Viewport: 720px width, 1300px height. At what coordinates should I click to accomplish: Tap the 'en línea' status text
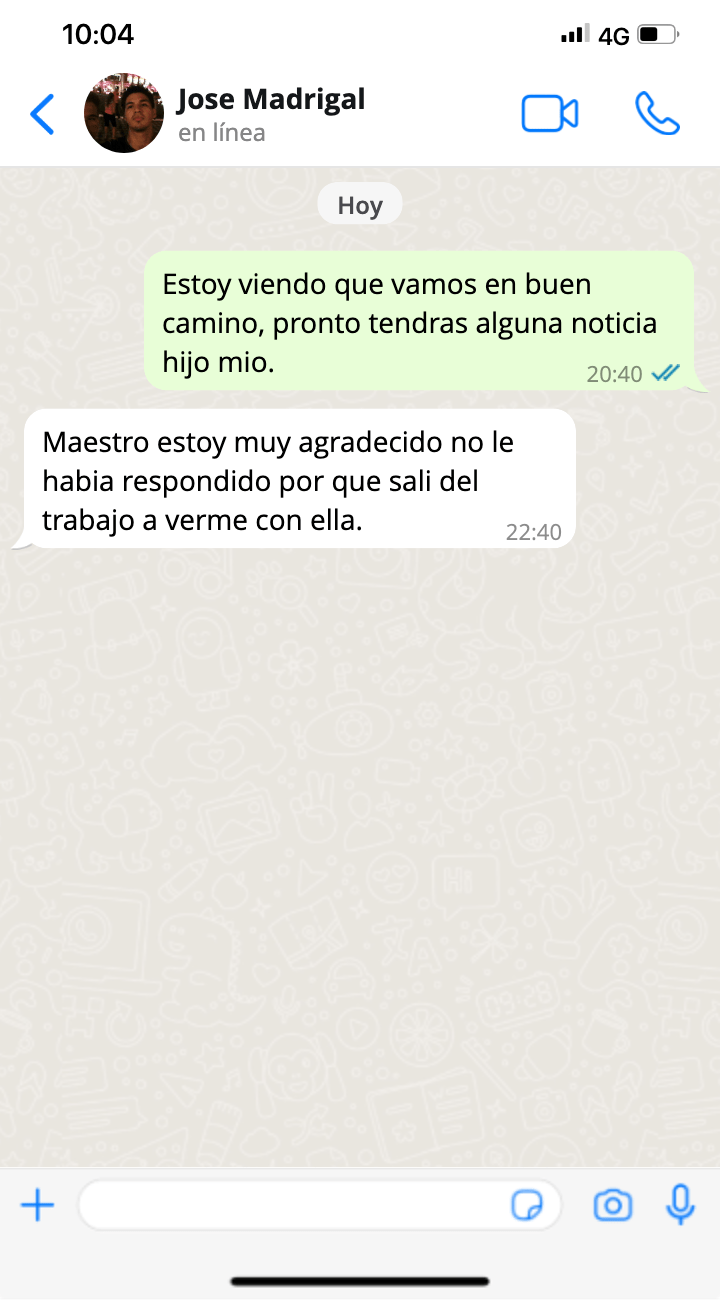click(222, 133)
